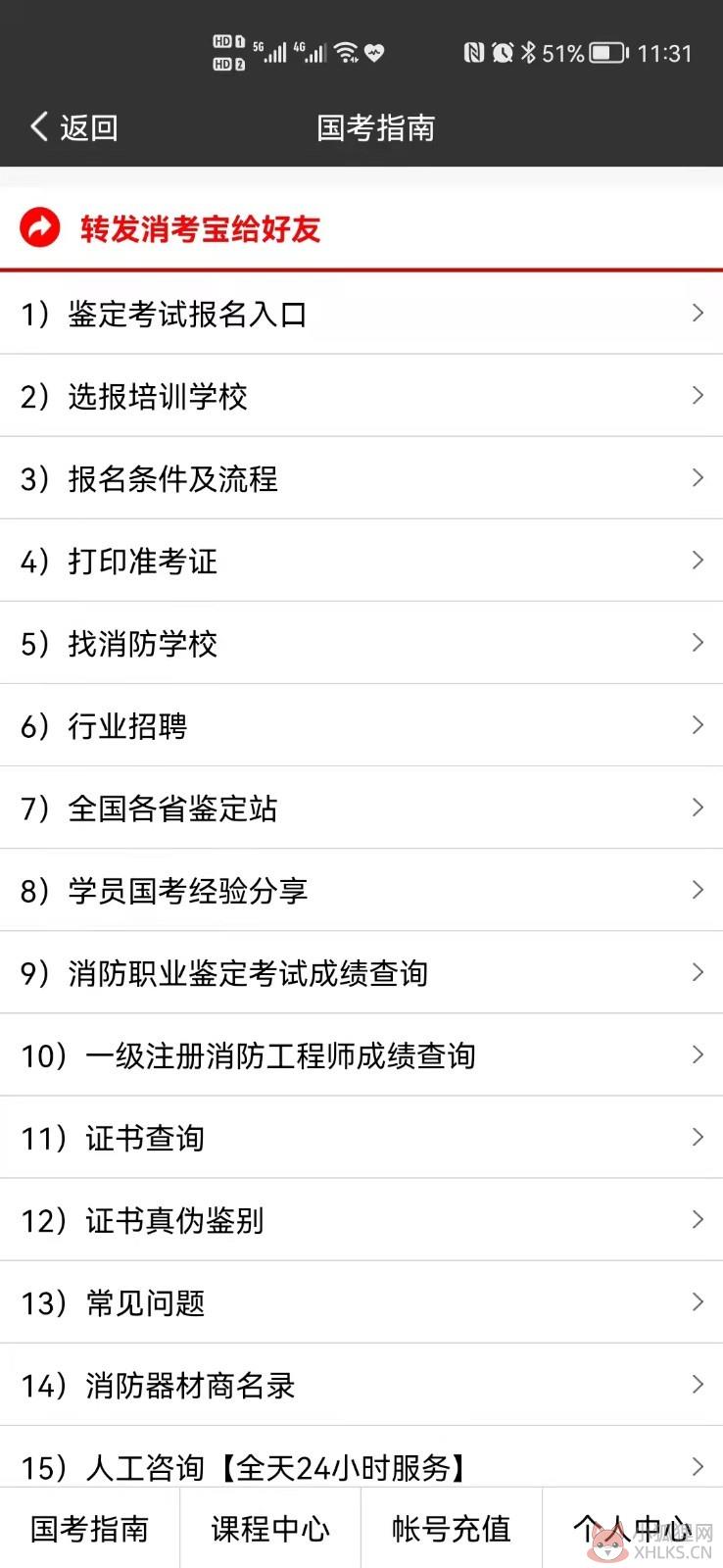View 报名条件及流程
Image resolution: width=723 pixels, height=1568 pixels.
[361, 478]
